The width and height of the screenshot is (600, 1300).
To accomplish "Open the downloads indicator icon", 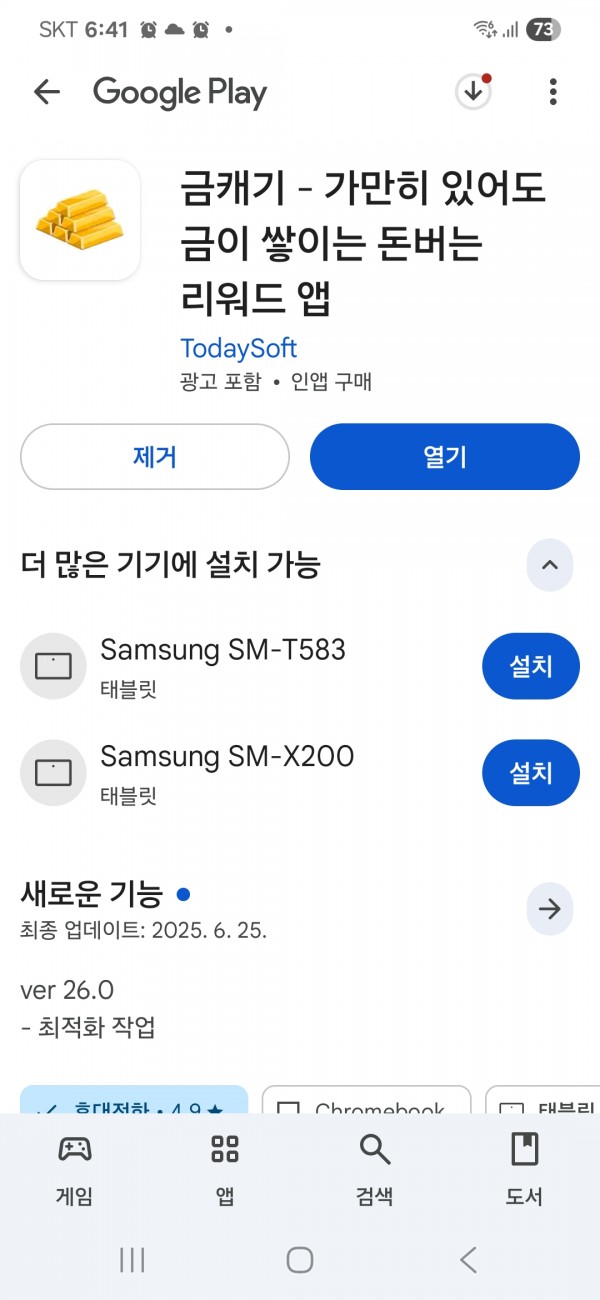I will pyautogui.click(x=473, y=92).
